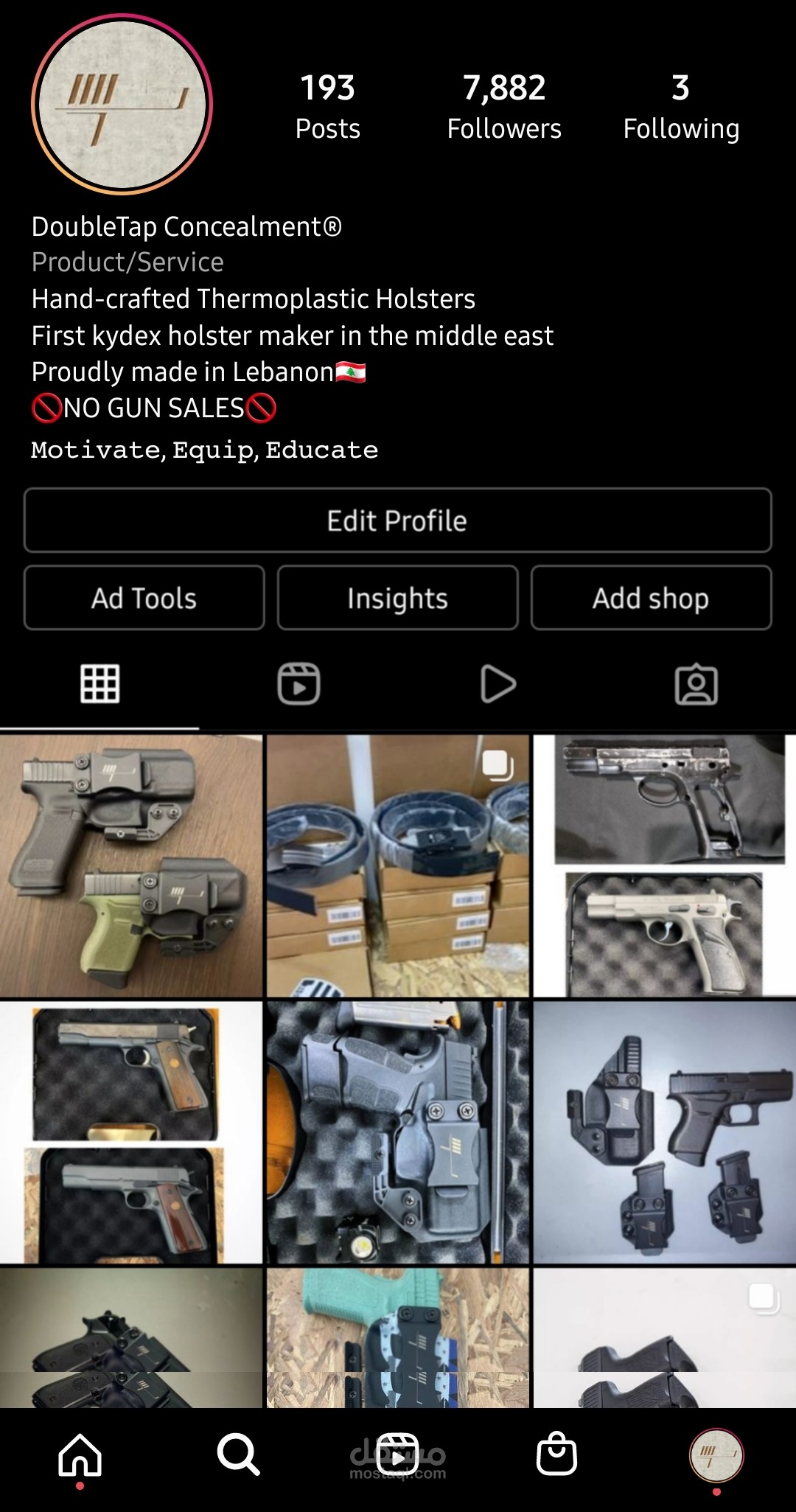Tap the Add shop button

[x=651, y=598]
